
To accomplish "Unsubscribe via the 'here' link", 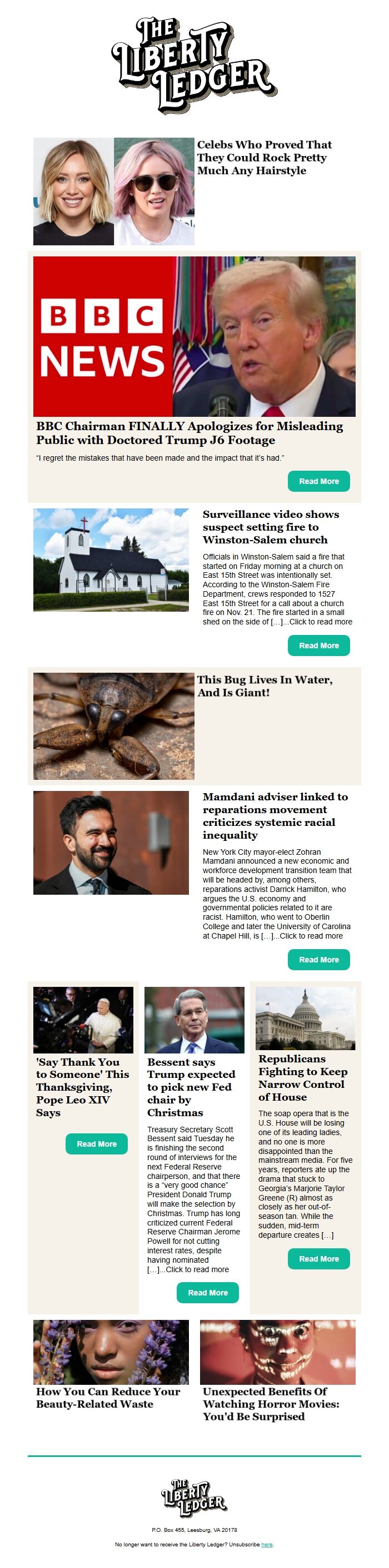I will [x=267, y=1544].
